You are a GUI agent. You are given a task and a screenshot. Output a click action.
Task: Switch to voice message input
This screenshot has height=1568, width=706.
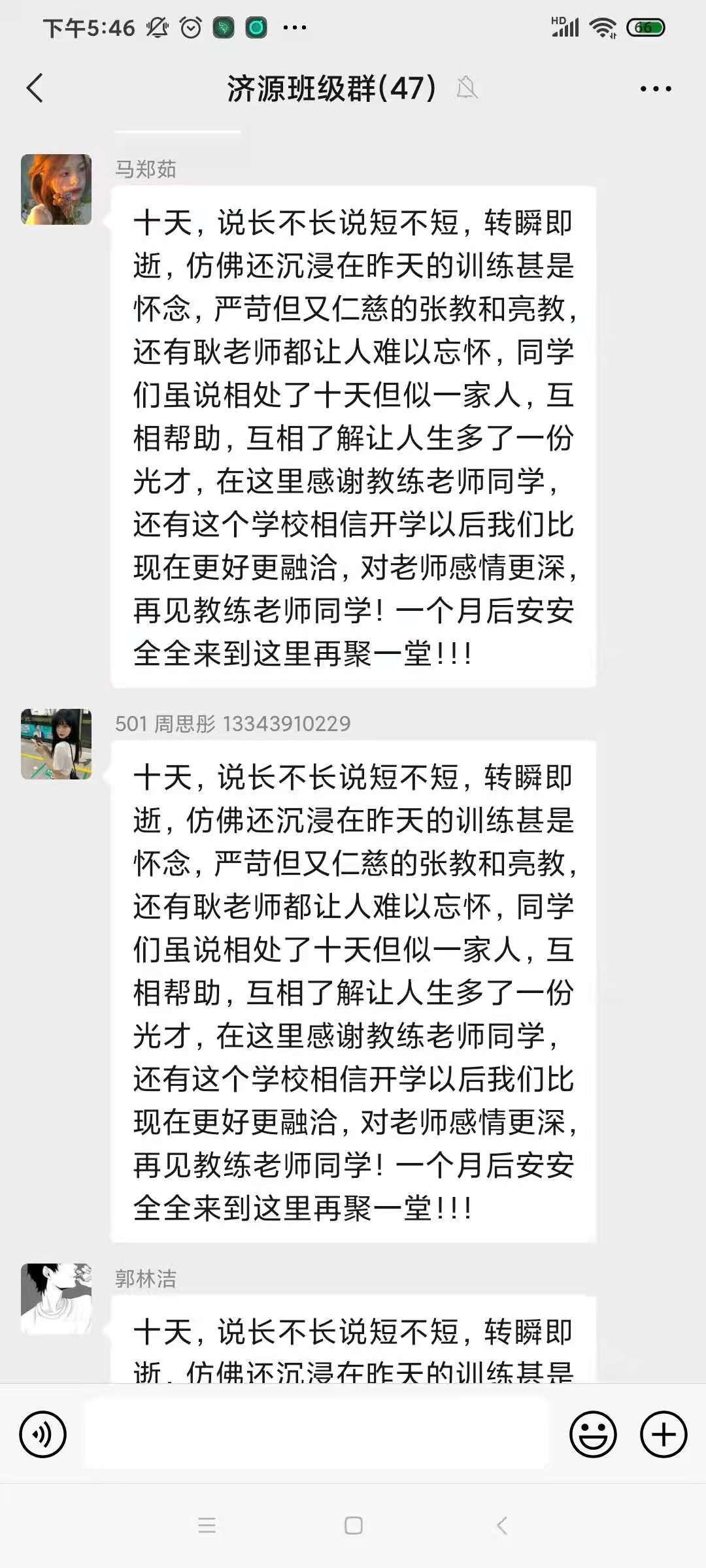pyautogui.click(x=43, y=1435)
